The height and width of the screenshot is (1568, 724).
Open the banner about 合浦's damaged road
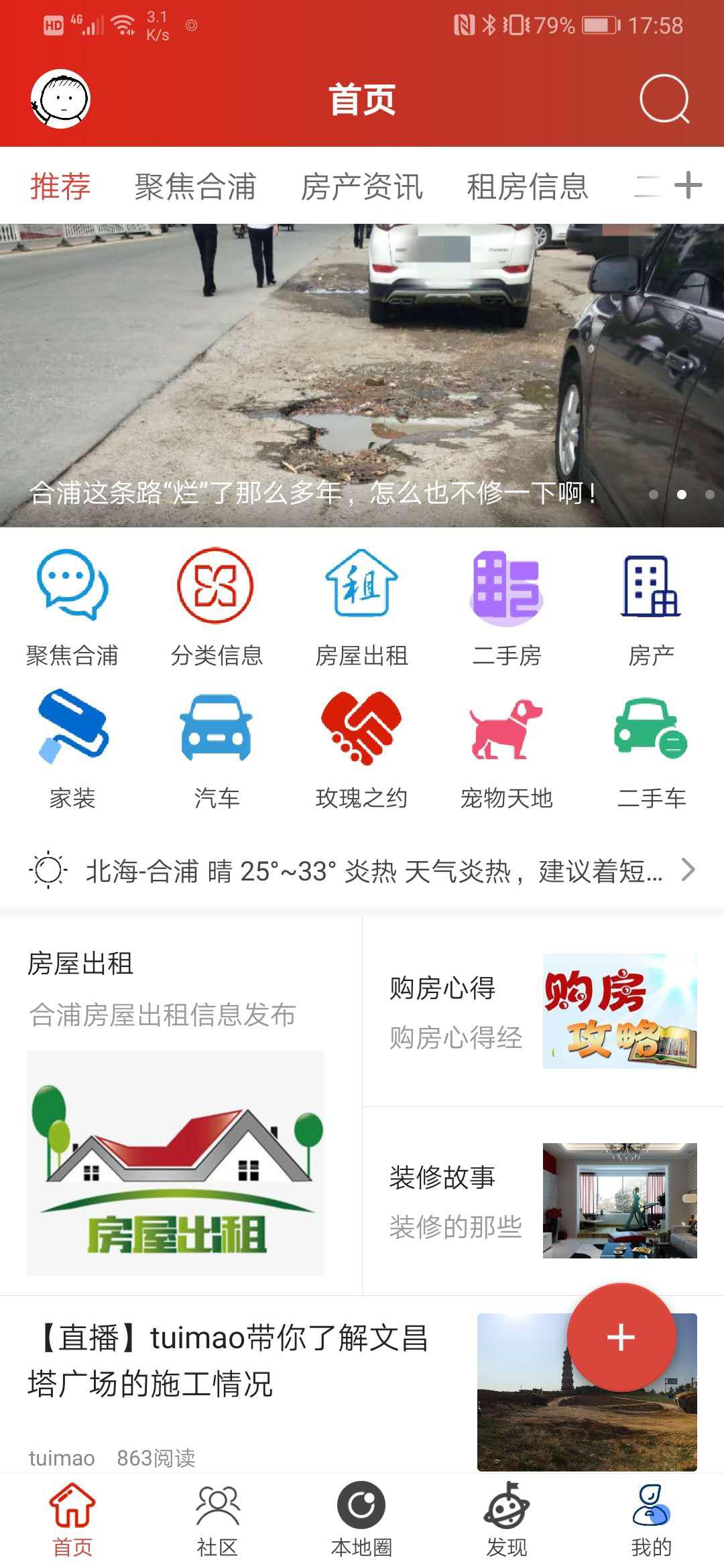362,375
